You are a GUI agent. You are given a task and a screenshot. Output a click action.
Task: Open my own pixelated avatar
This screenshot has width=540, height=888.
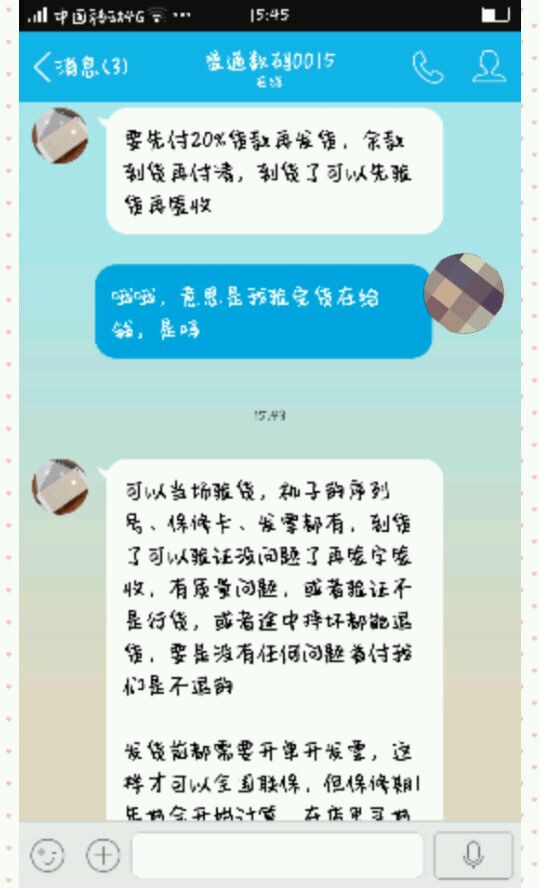(x=464, y=293)
